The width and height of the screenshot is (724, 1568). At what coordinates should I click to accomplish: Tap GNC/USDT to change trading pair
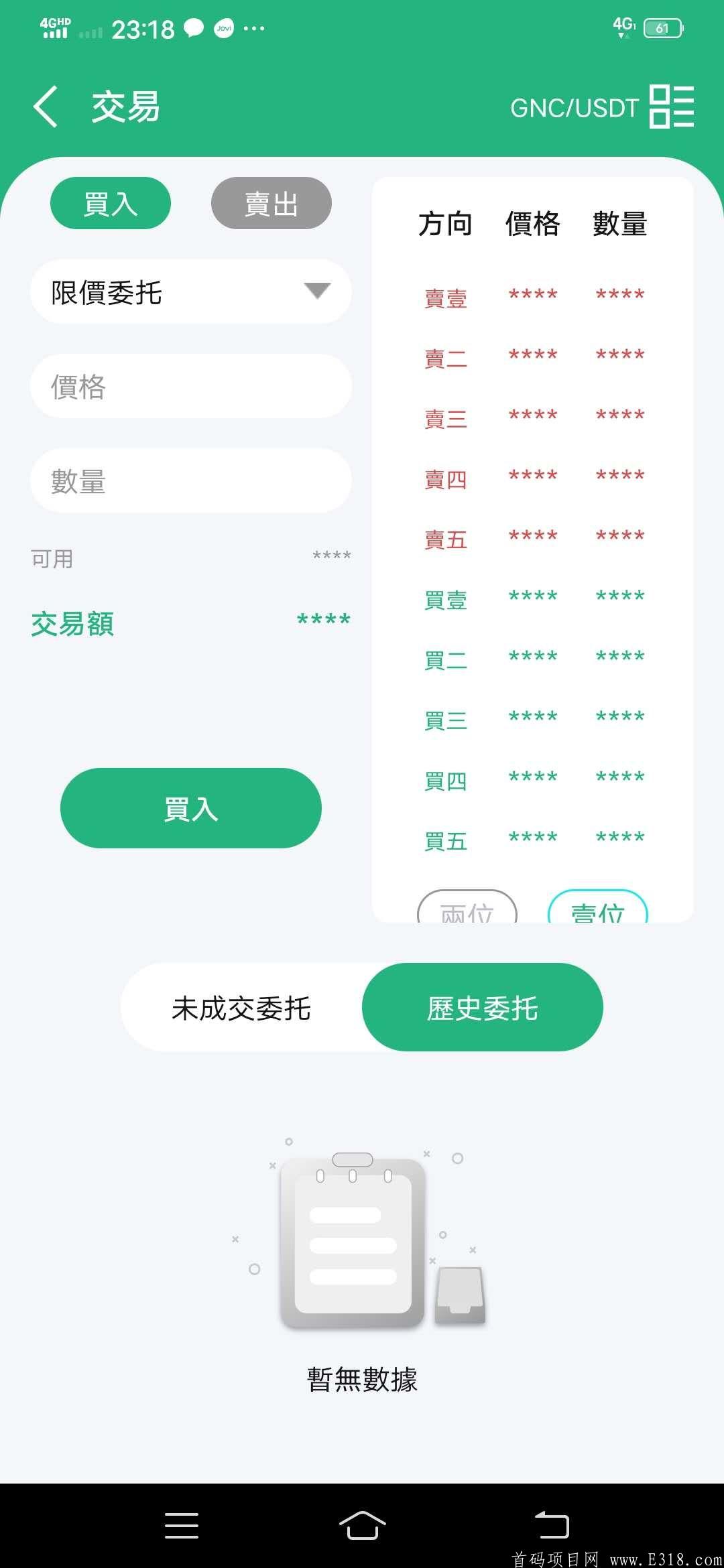pos(575,107)
